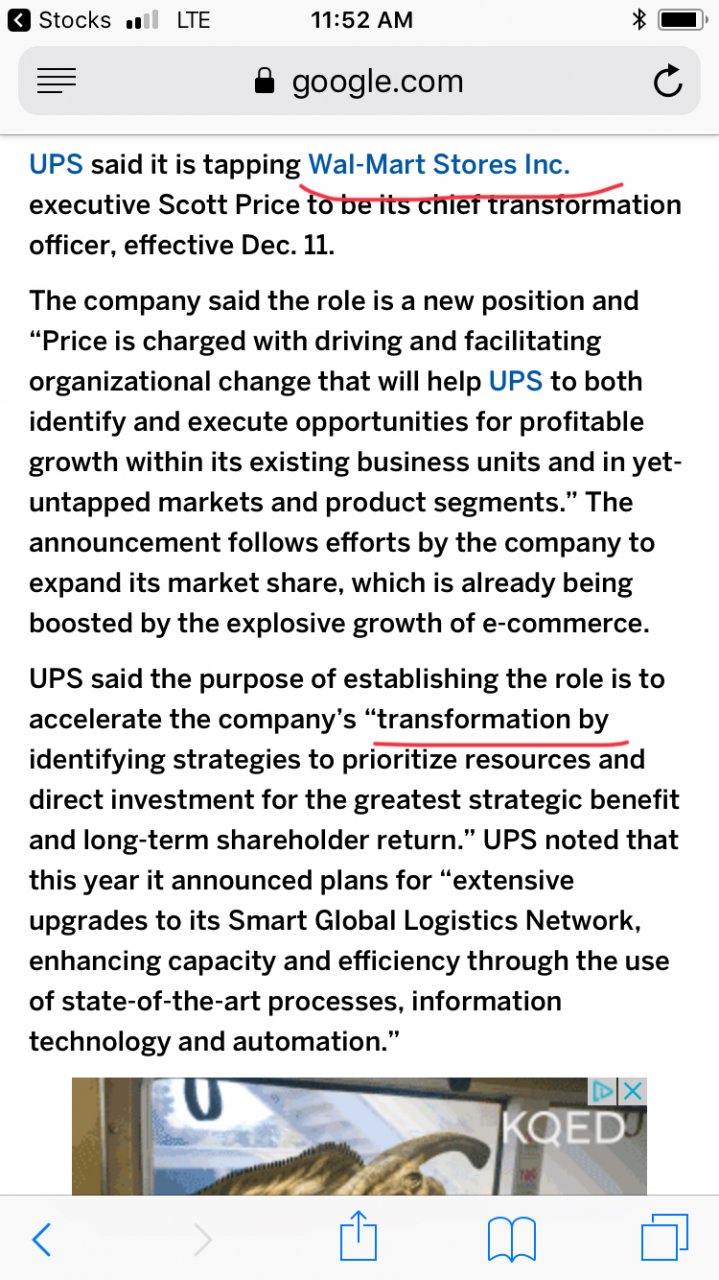This screenshot has width=719, height=1280.
Task: Open the UPS link in "will help UPS to both"
Action: pos(516,381)
